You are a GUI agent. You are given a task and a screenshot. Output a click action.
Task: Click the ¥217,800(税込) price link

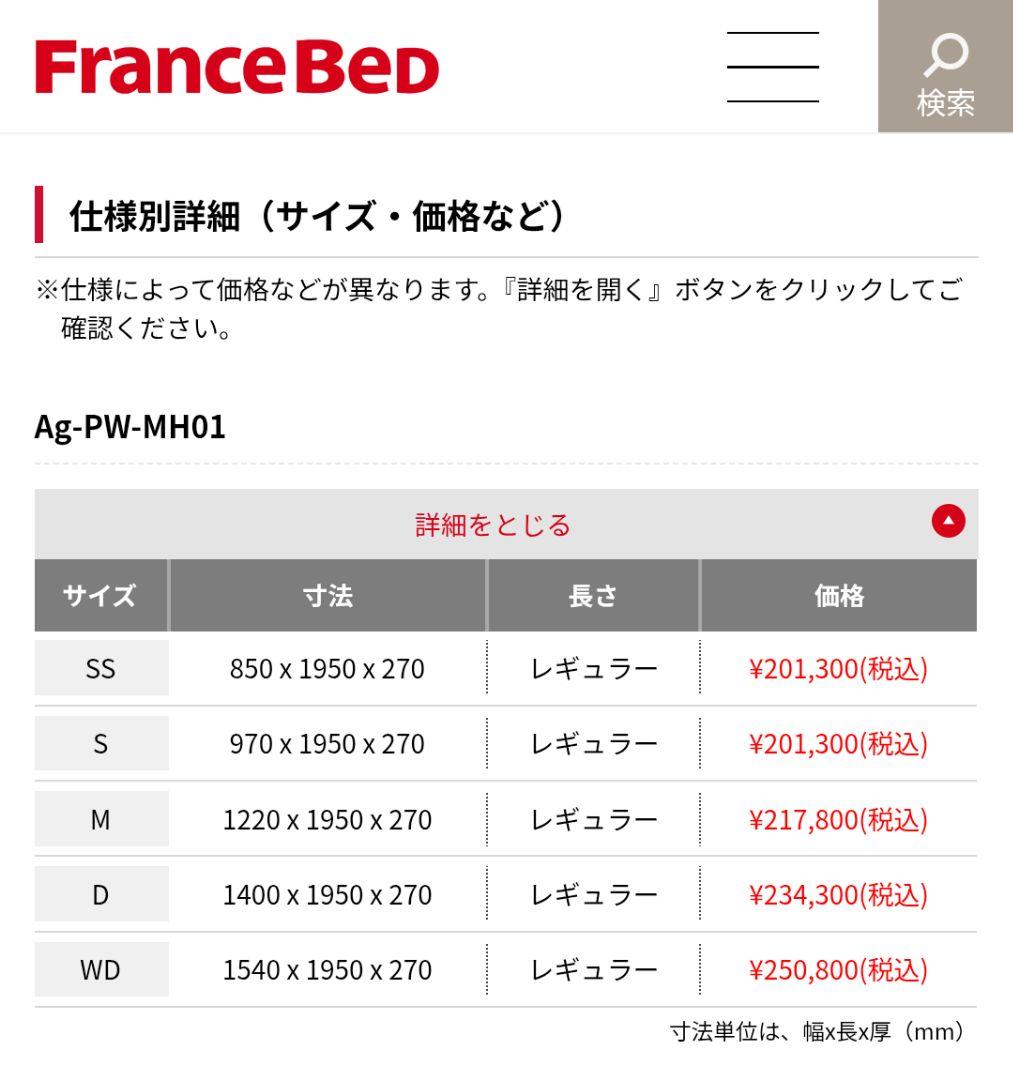click(x=840, y=819)
